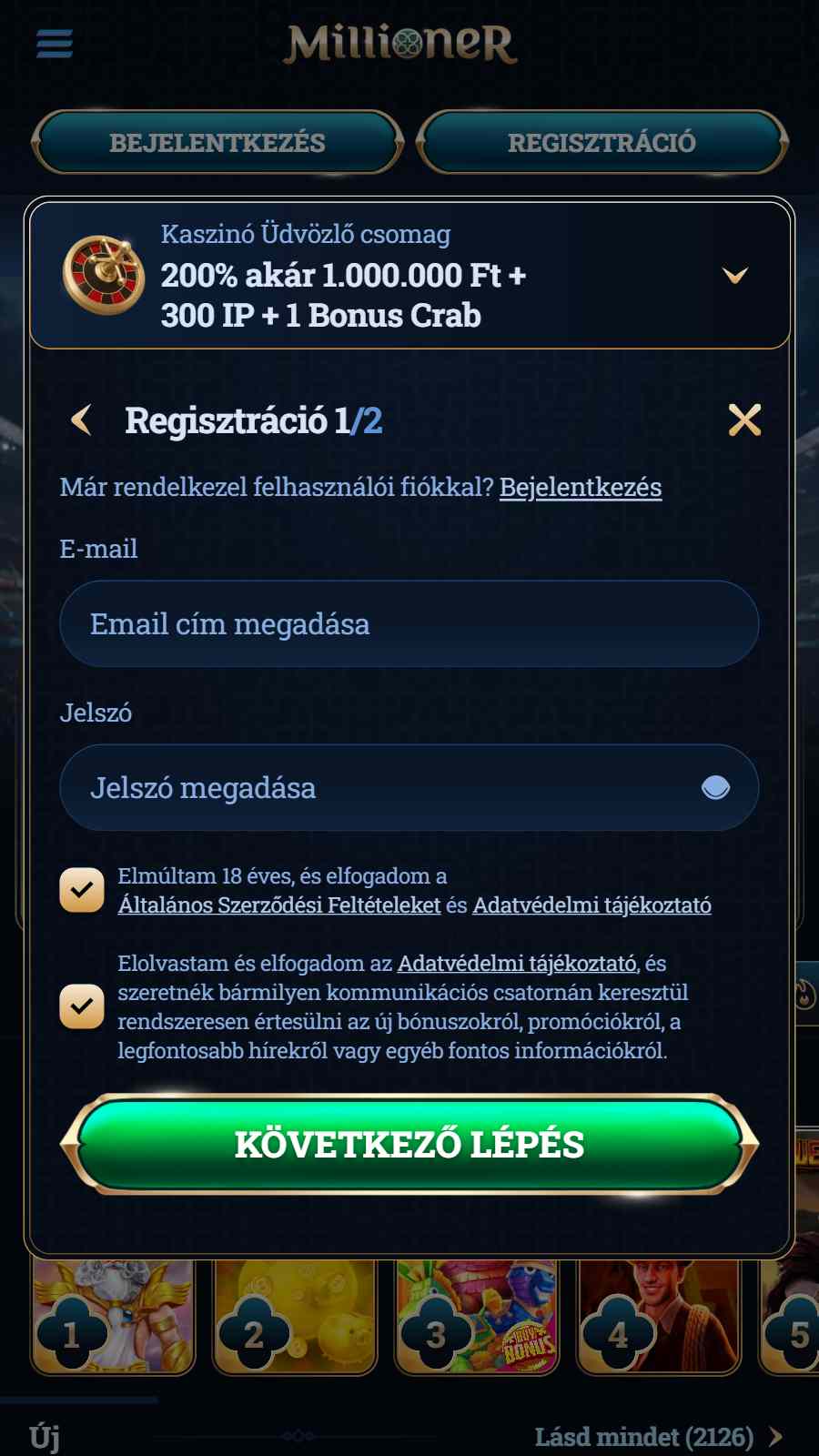Tap the Bejelentkezés button at top
Image resolution: width=819 pixels, height=1456 pixels.
[217, 143]
